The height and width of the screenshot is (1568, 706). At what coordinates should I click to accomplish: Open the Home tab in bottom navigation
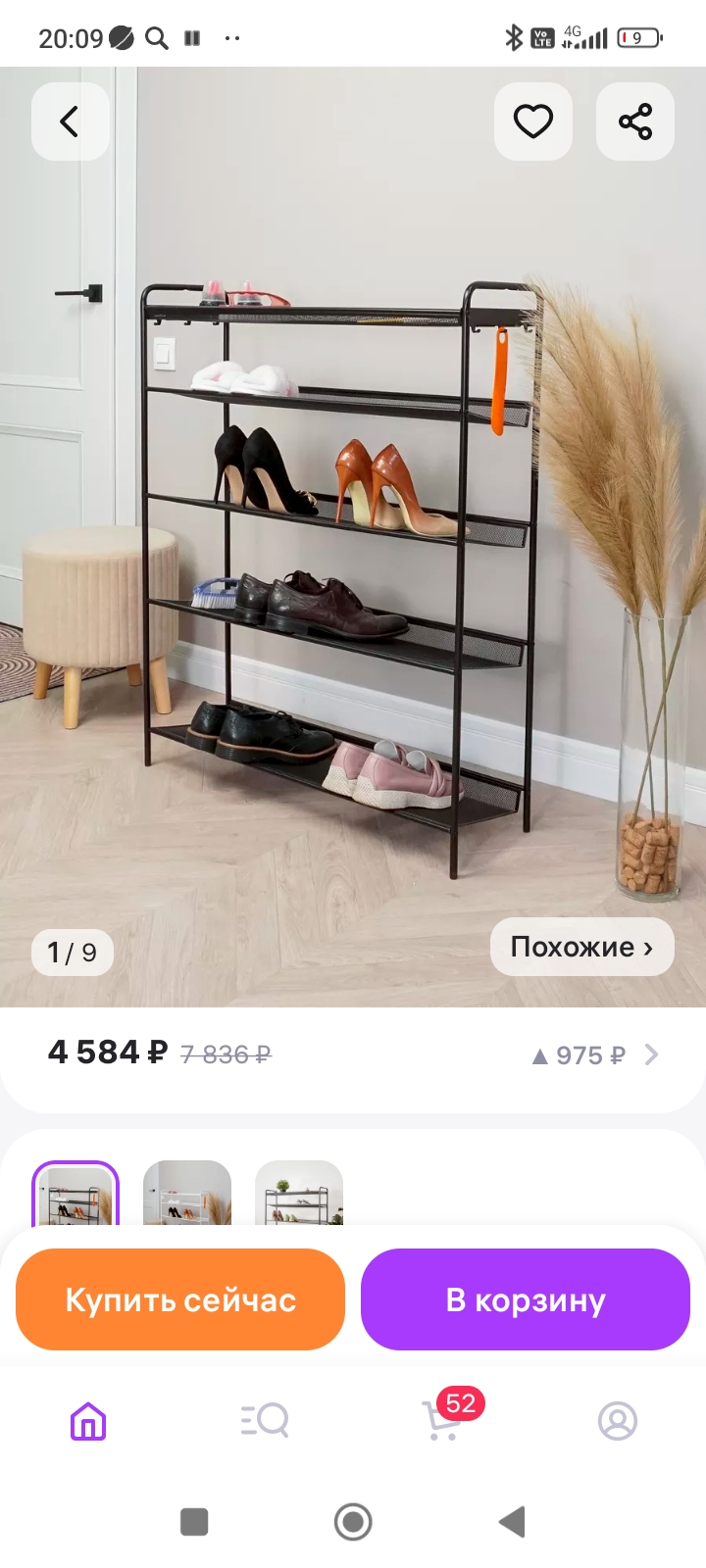pos(87,1422)
